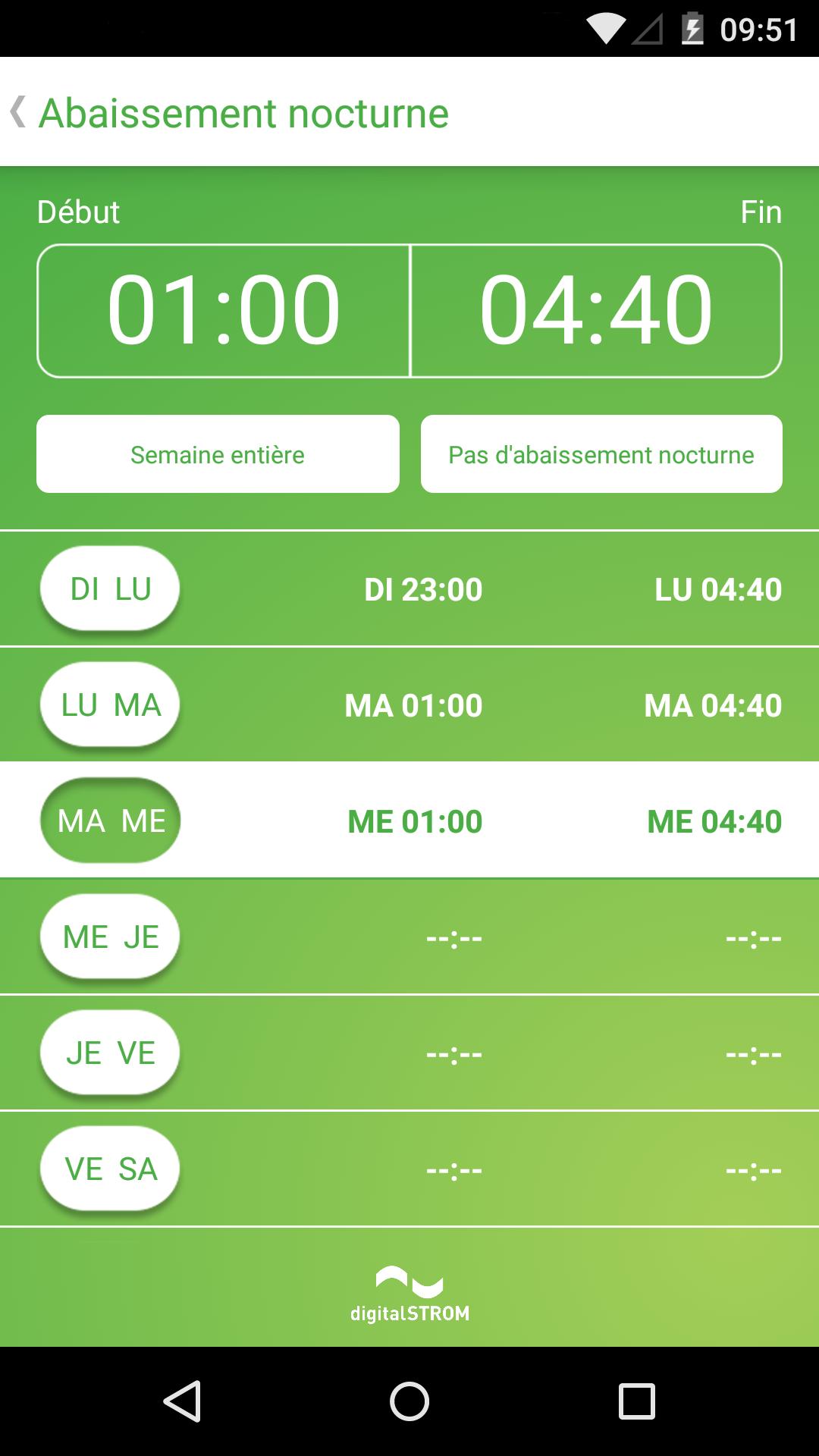
Task: Choose Pas d'abaissement nocturne
Action: (x=601, y=454)
